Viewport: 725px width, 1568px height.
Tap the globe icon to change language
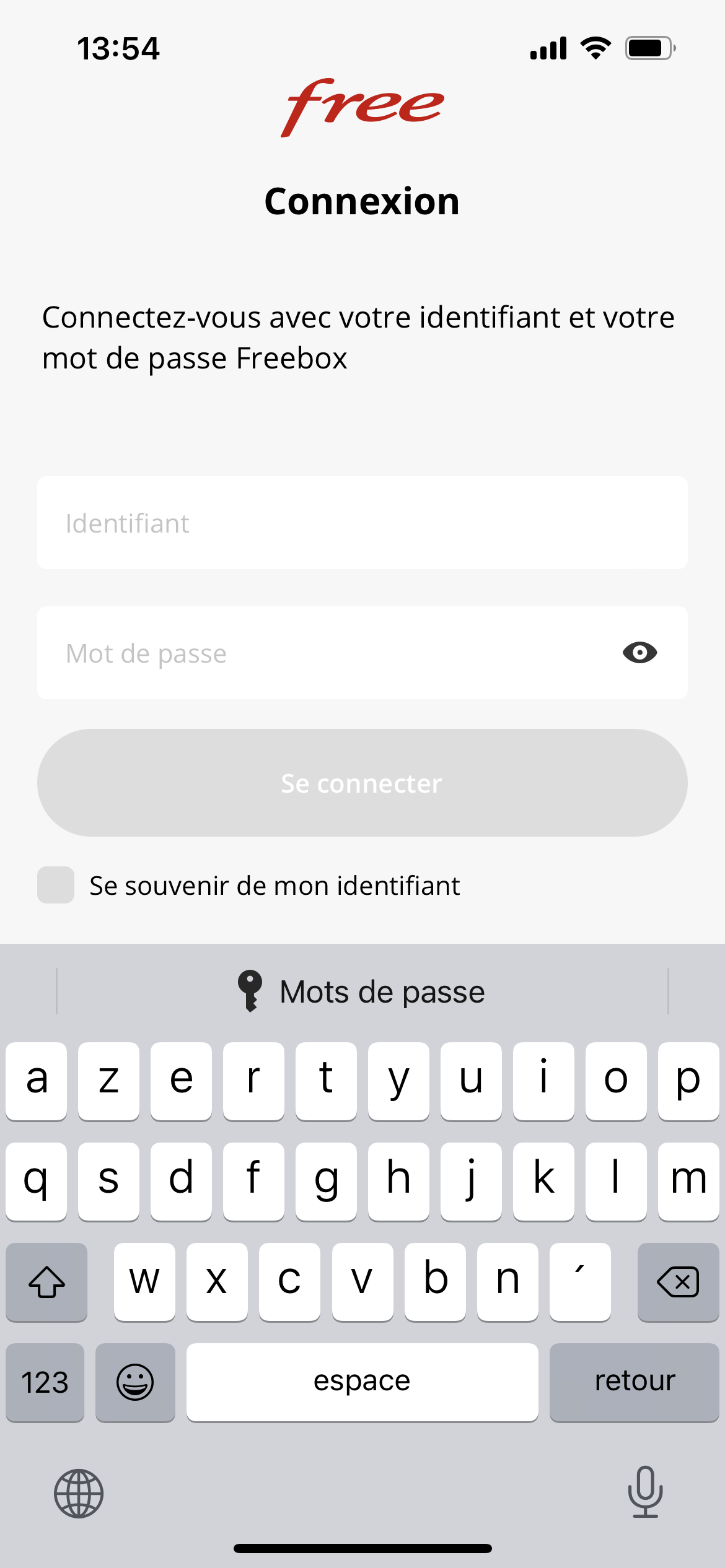(x=79, y=1493)
